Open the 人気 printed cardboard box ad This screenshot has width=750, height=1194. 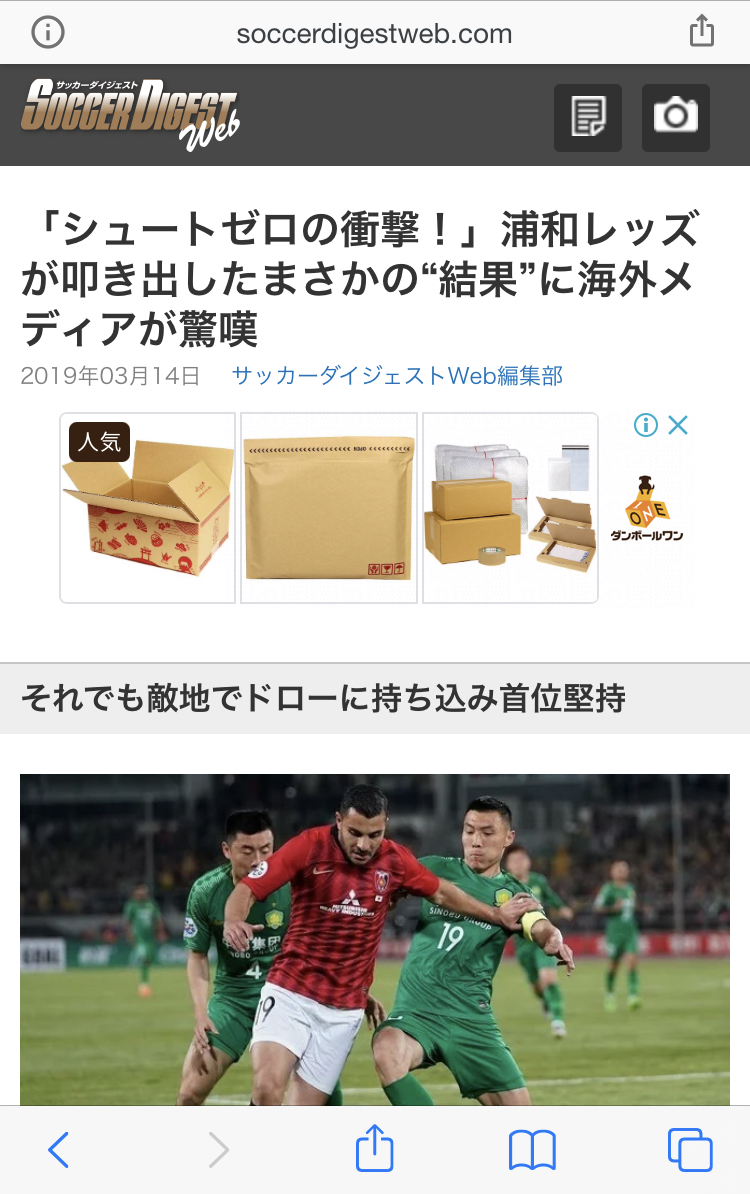[x=148, y=508]
